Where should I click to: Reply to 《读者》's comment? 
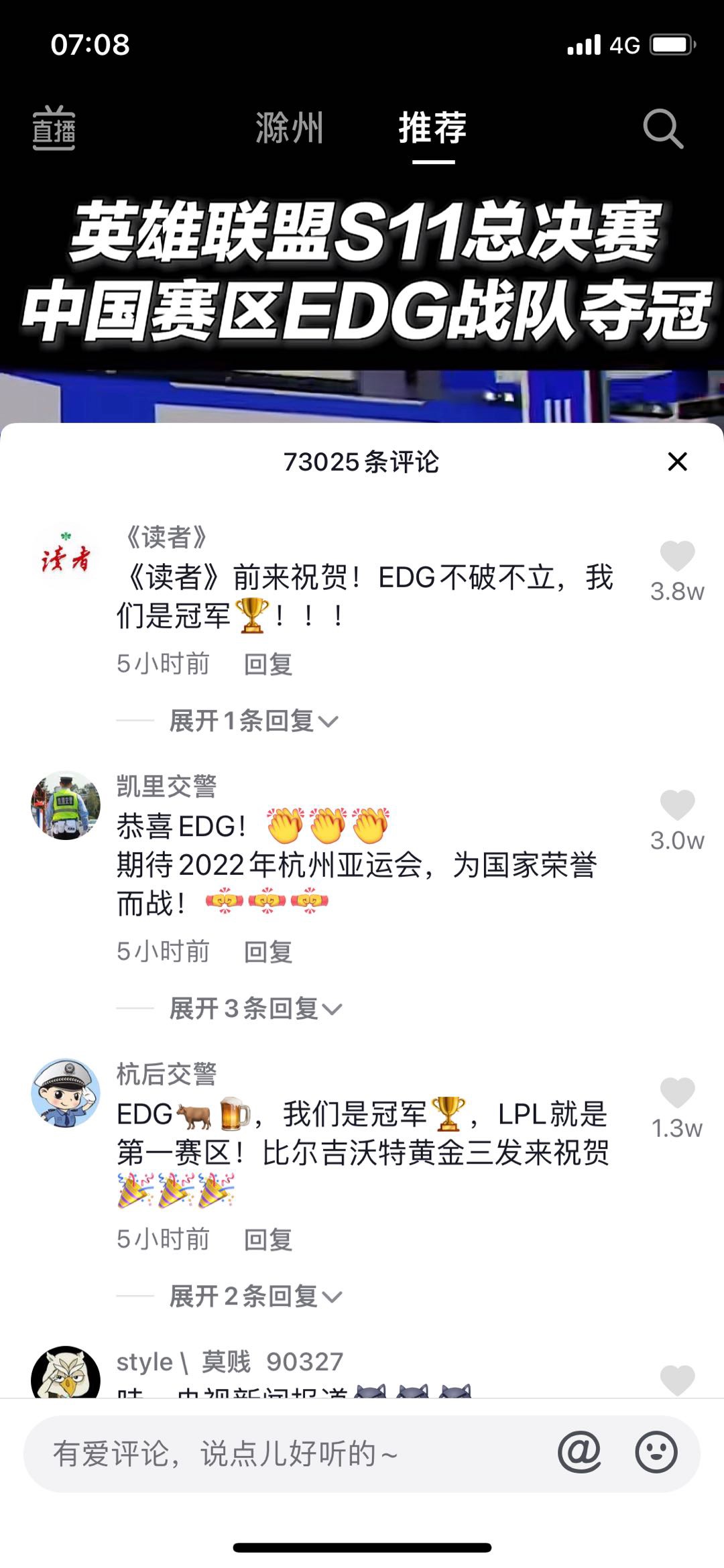click(268, 664)
